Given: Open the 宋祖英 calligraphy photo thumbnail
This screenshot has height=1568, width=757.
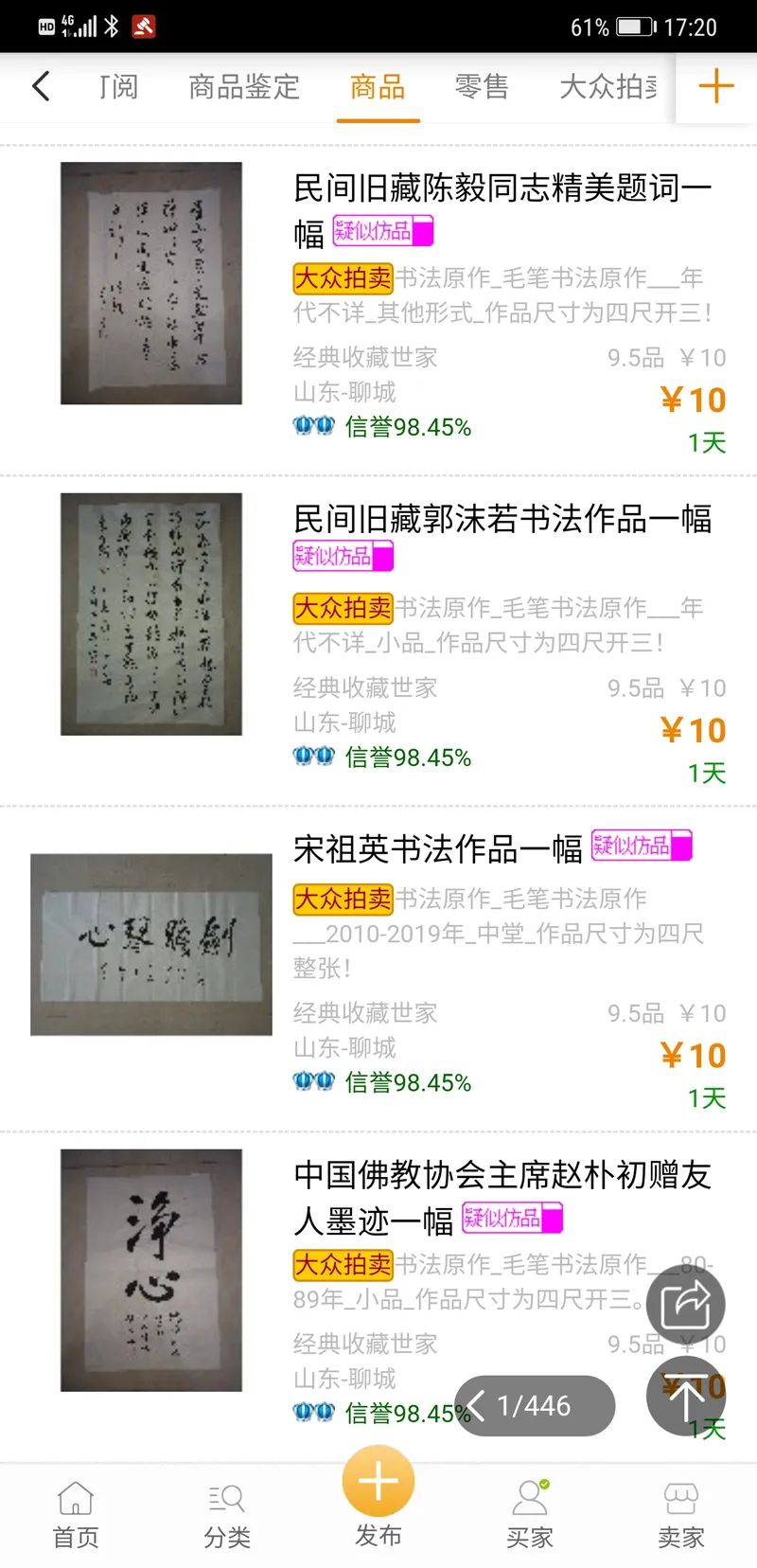Looking at the screenshot, I should (151, 944).
